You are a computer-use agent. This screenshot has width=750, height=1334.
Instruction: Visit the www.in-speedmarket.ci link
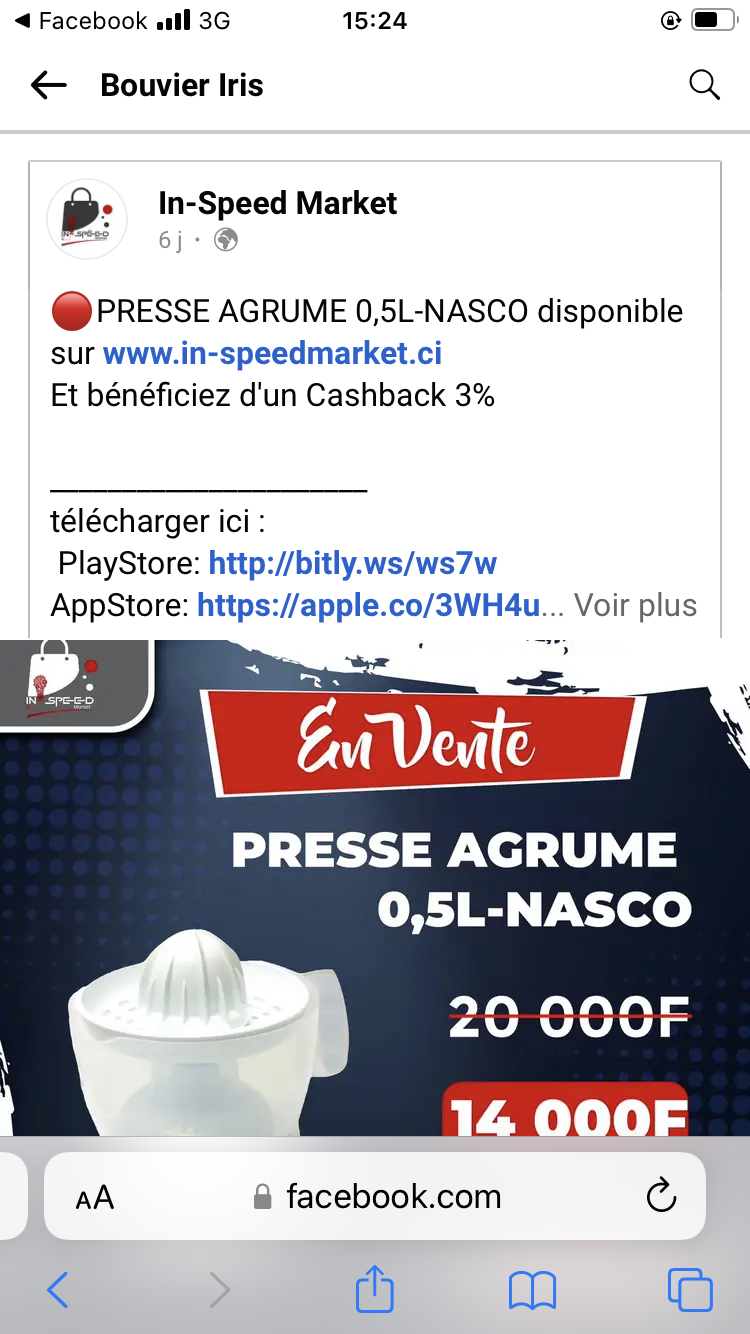[x=272, y=353]
